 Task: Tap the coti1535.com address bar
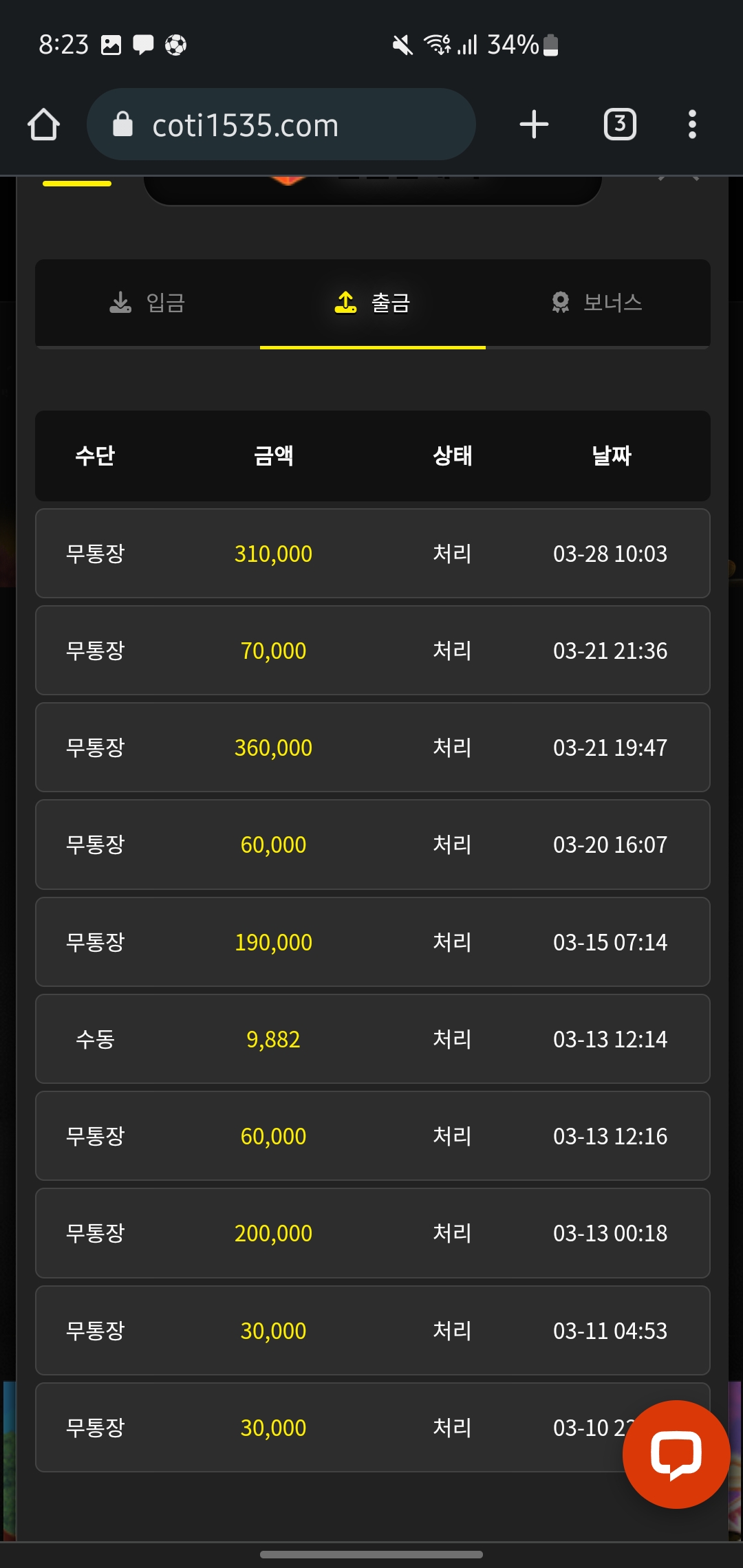coord(281,124)
